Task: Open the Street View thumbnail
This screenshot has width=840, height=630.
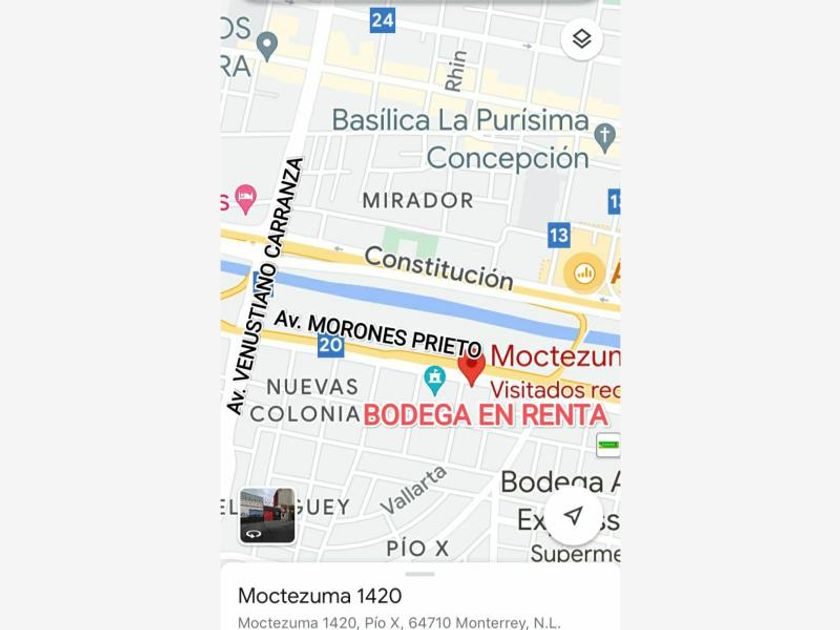Action: click(x=267, y=515)
